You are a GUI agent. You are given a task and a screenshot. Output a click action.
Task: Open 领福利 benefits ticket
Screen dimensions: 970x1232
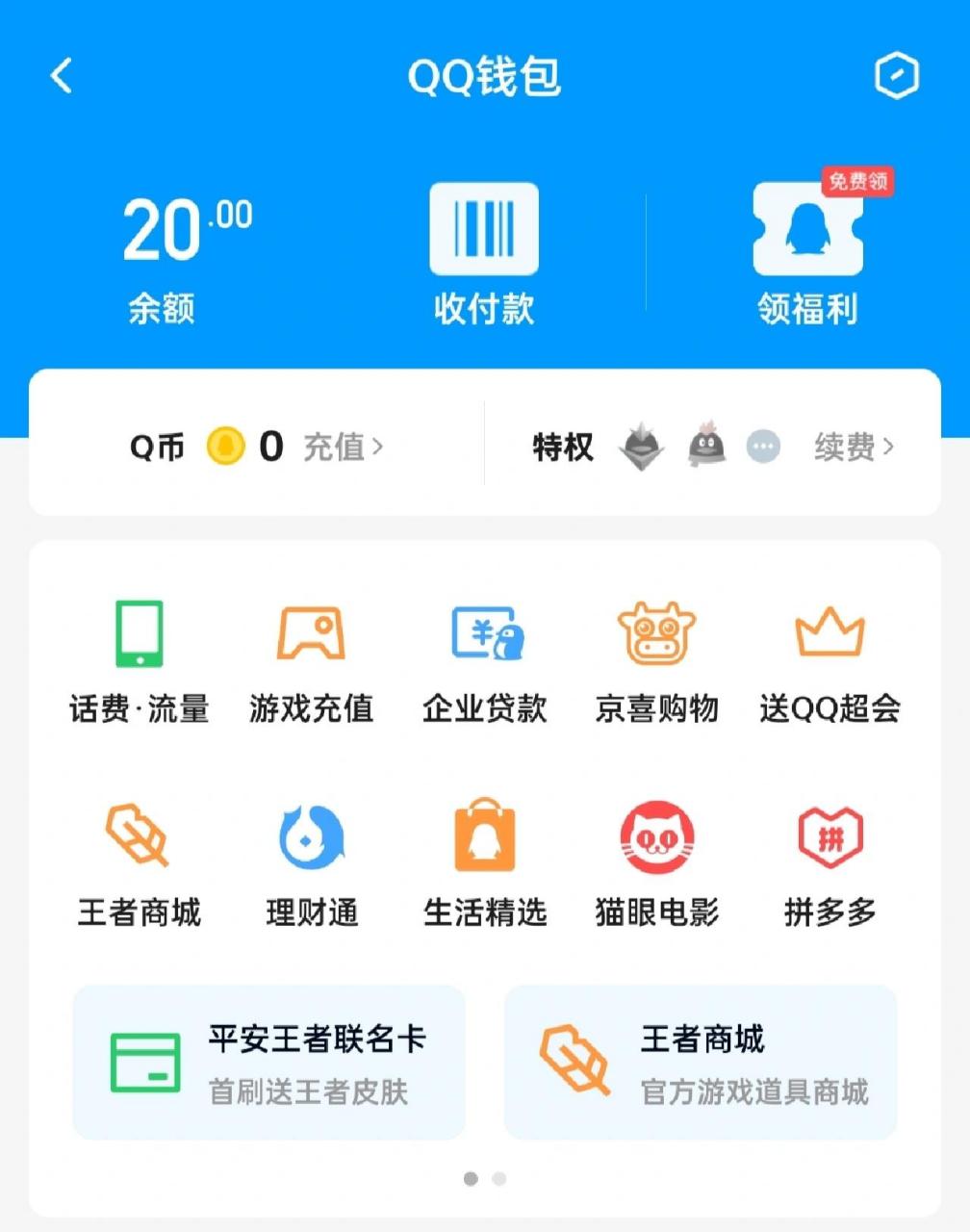point(807,231)
